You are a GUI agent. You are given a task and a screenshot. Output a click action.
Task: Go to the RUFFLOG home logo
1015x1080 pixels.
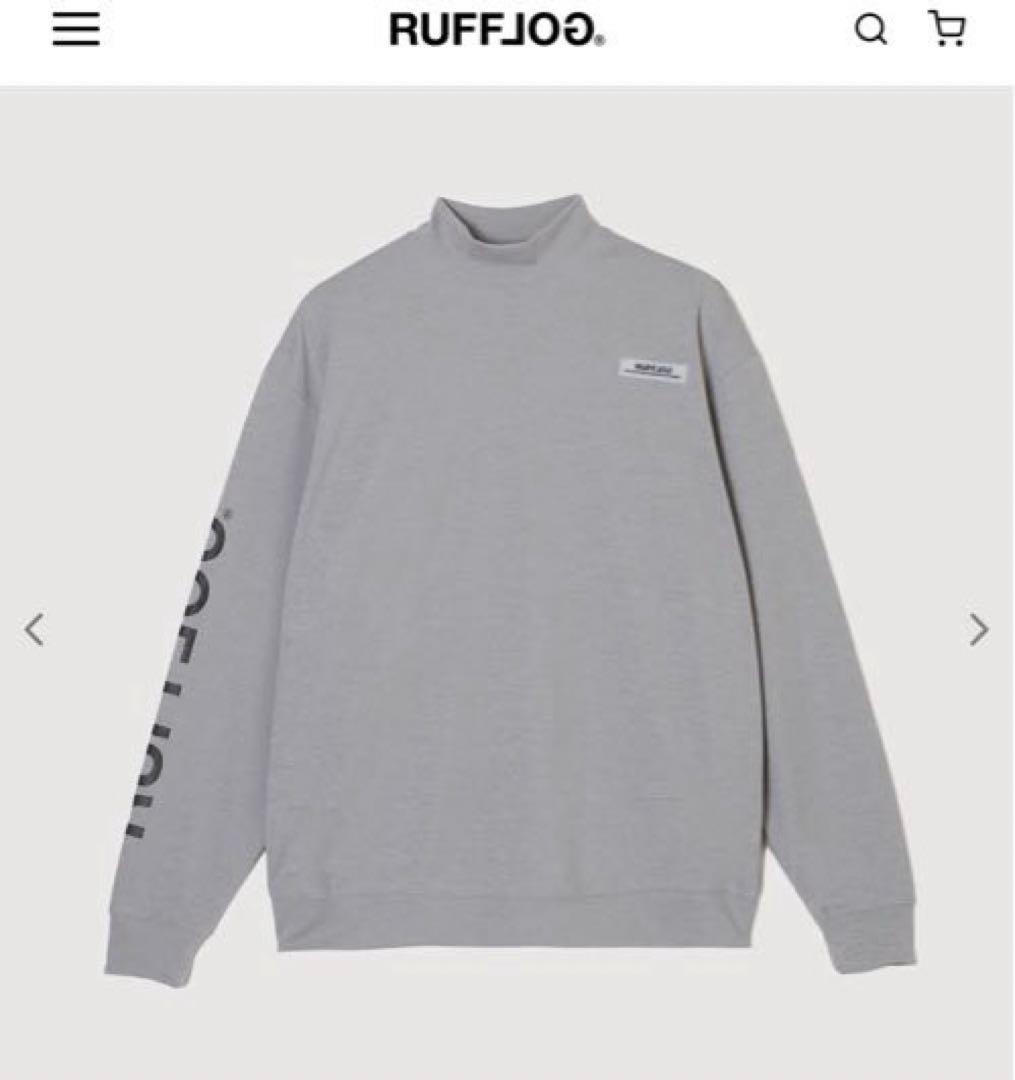(x=497, y=31)
